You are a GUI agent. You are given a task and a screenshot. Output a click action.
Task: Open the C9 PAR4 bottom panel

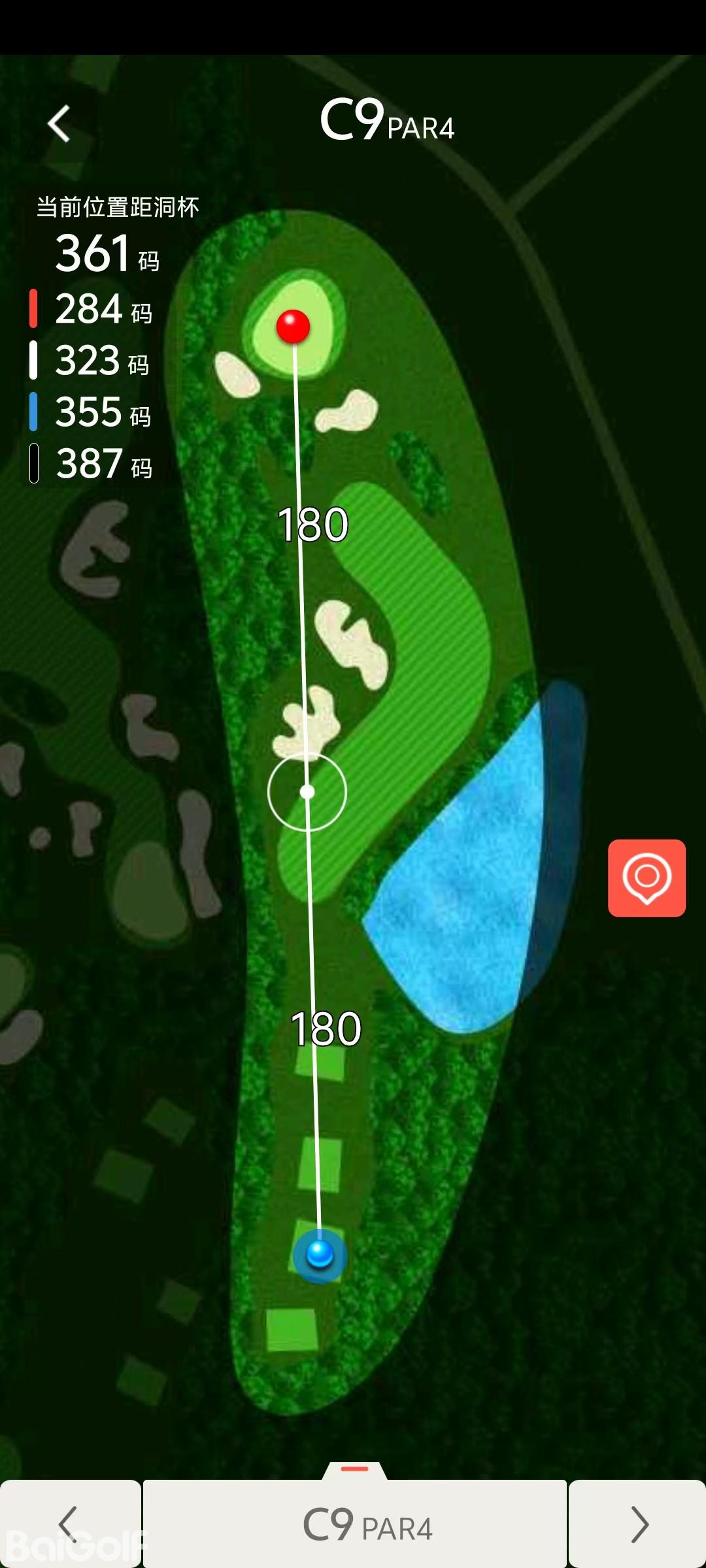(x=355, y=1524)
